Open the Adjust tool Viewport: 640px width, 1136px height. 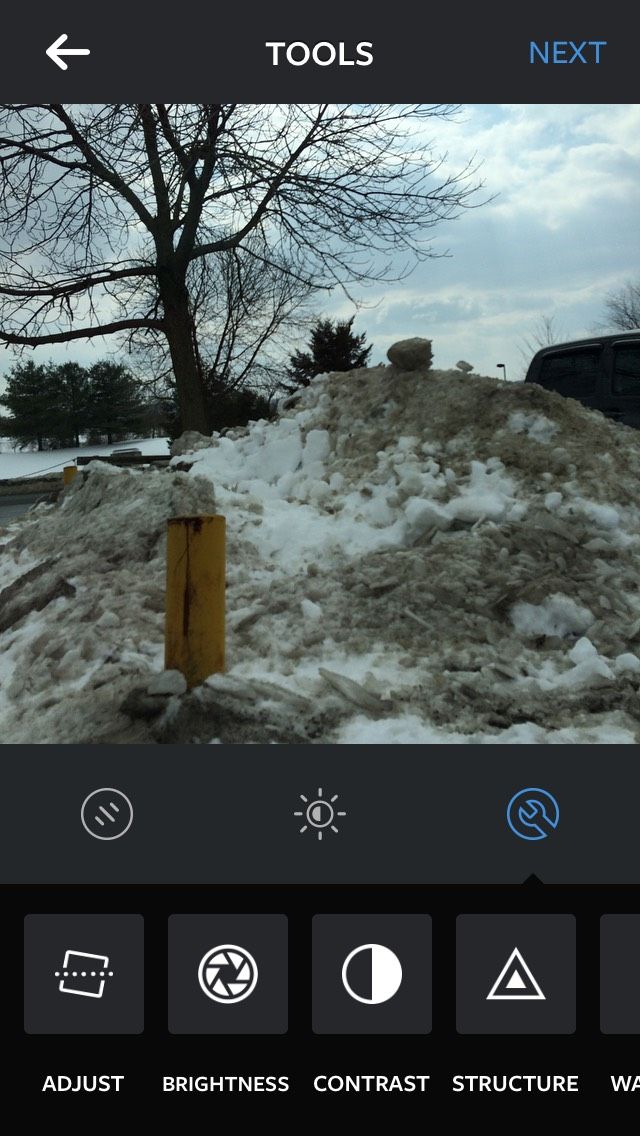84,974
